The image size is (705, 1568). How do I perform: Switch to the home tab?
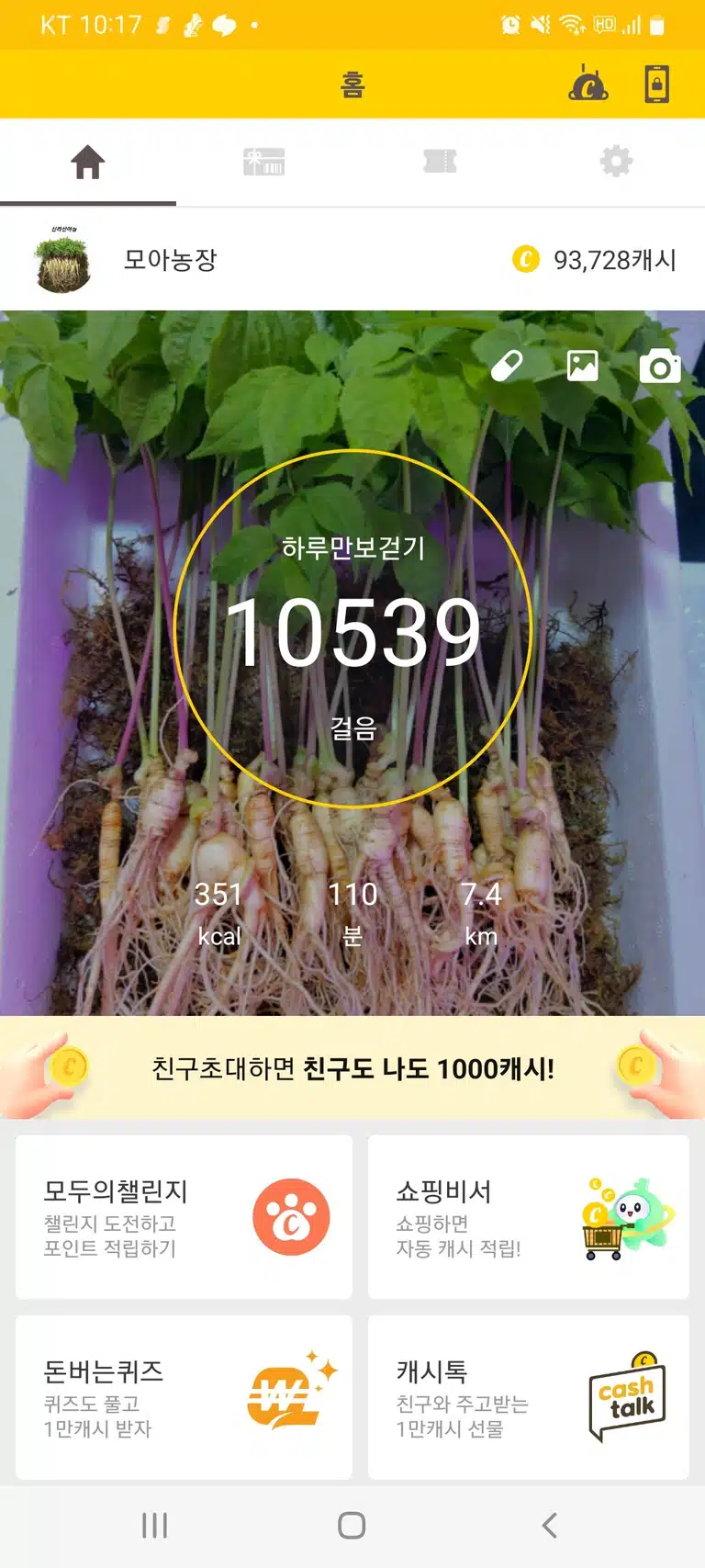click(88, 163)
